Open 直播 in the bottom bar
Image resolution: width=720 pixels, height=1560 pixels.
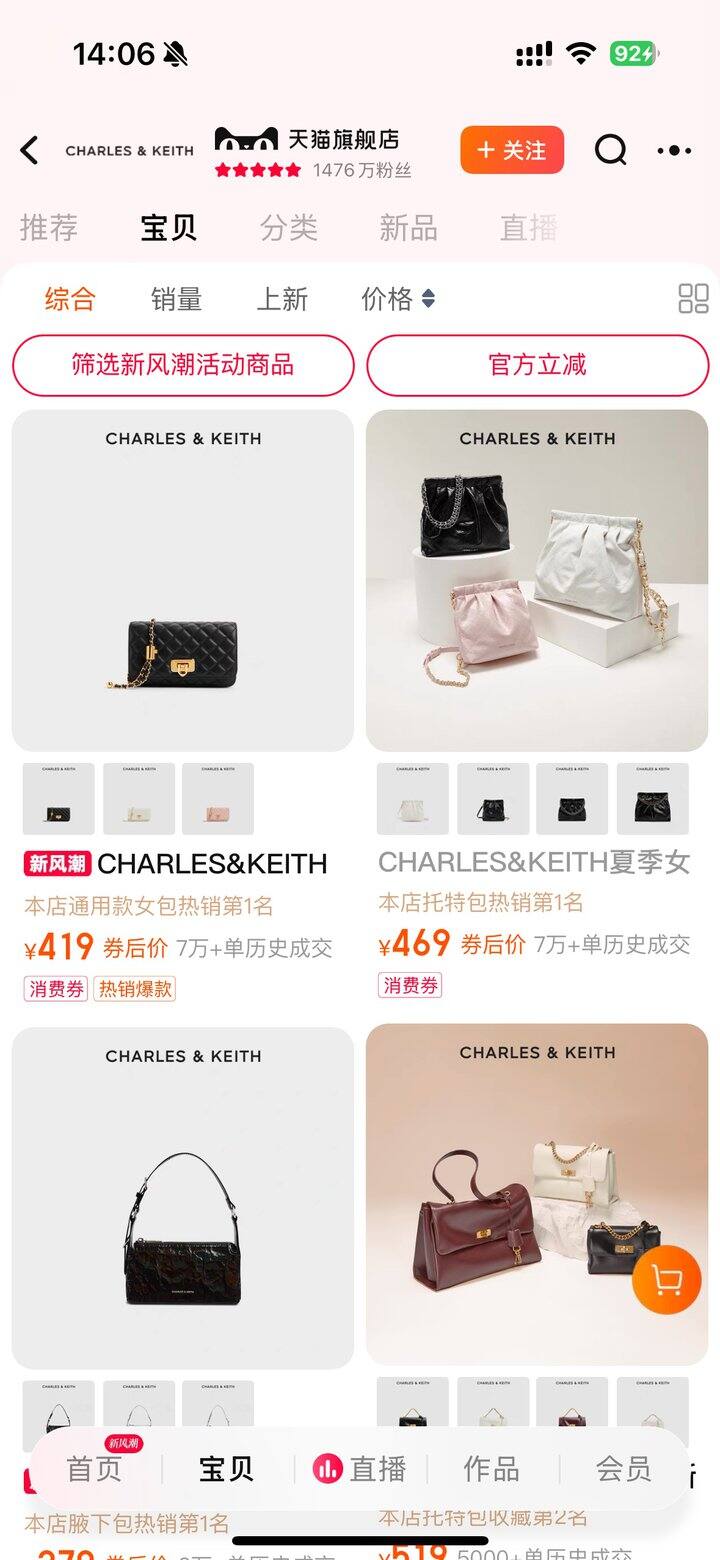click(360, 1469)
